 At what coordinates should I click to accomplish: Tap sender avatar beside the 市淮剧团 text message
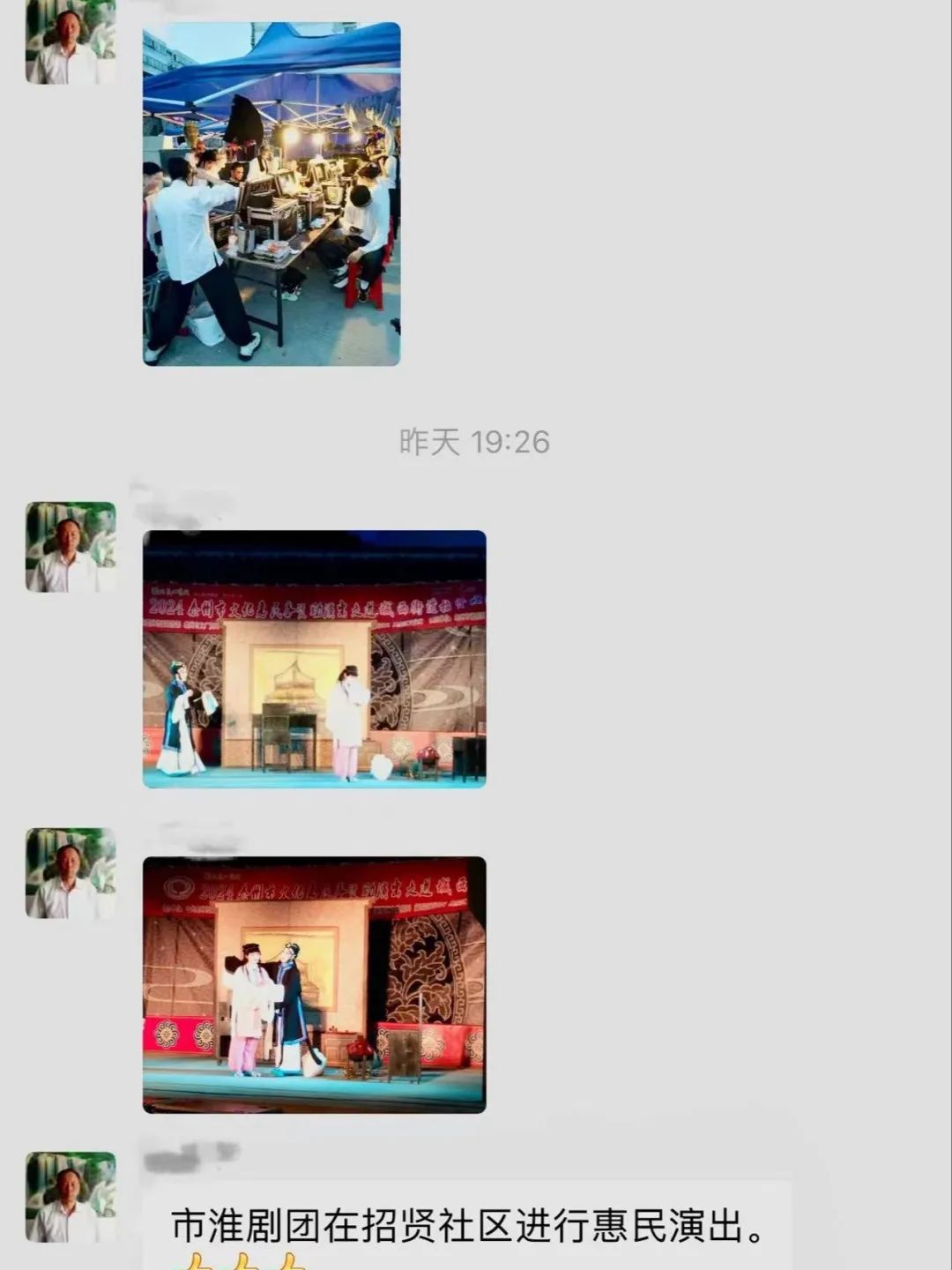pyautogui.click(x=71, y=1197)
